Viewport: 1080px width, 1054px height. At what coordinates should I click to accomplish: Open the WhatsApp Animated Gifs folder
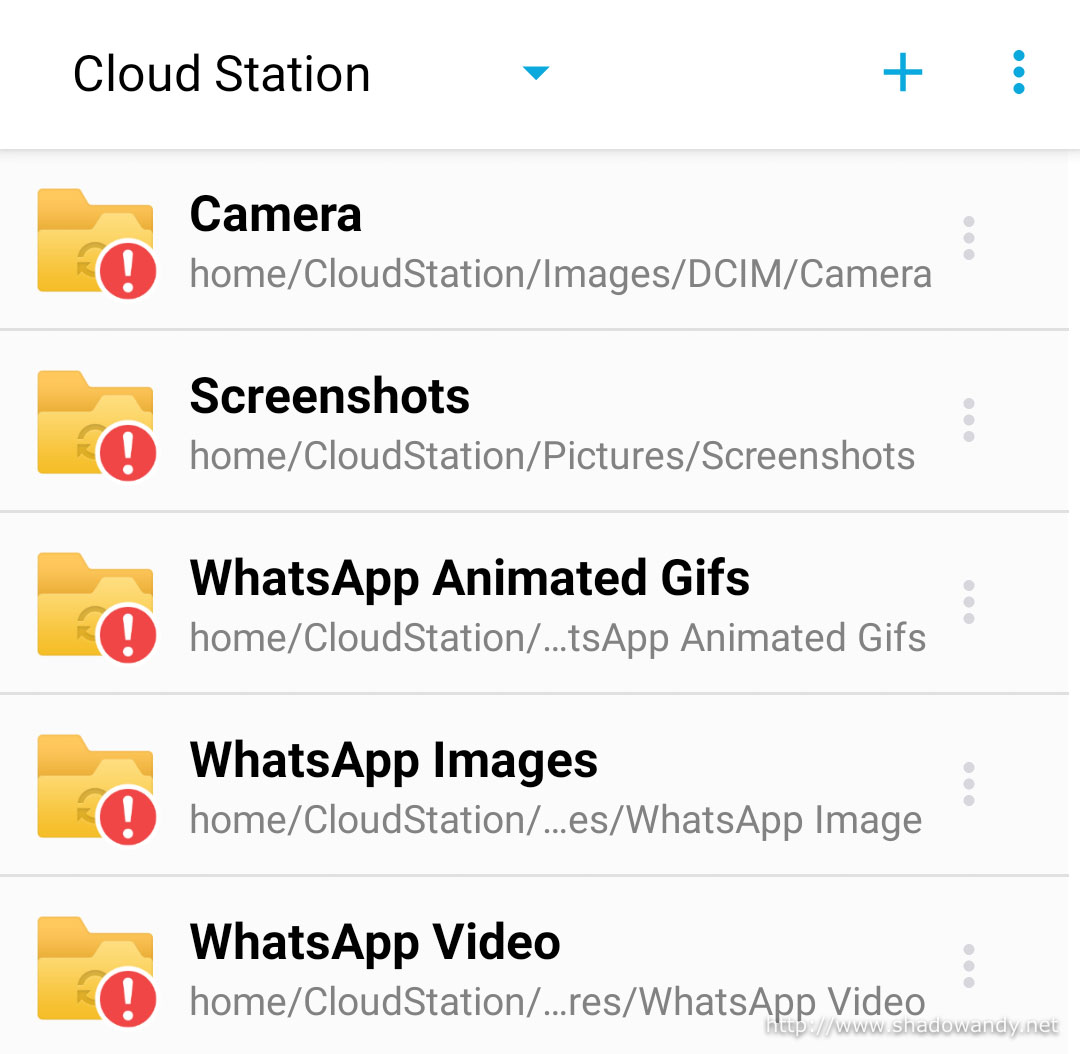[x=500, y=606]
